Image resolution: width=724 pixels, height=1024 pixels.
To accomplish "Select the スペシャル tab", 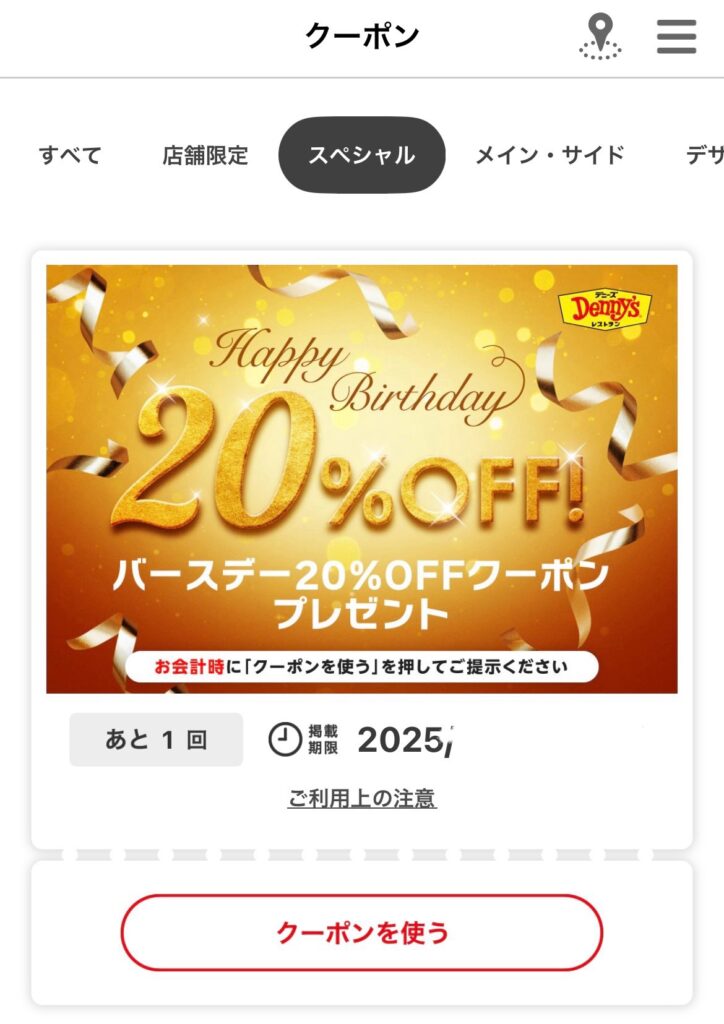I will point(361,155).
